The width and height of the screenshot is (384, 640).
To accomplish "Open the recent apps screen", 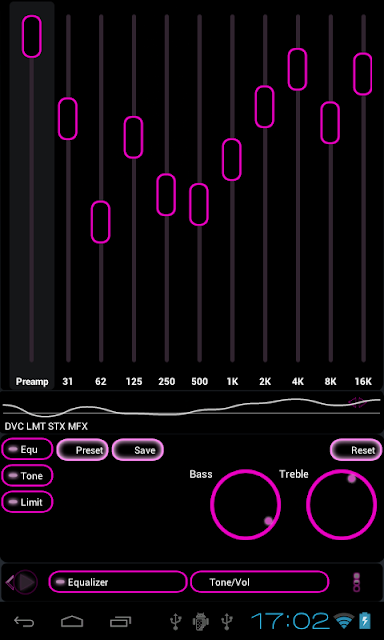I will click(120, 621).
